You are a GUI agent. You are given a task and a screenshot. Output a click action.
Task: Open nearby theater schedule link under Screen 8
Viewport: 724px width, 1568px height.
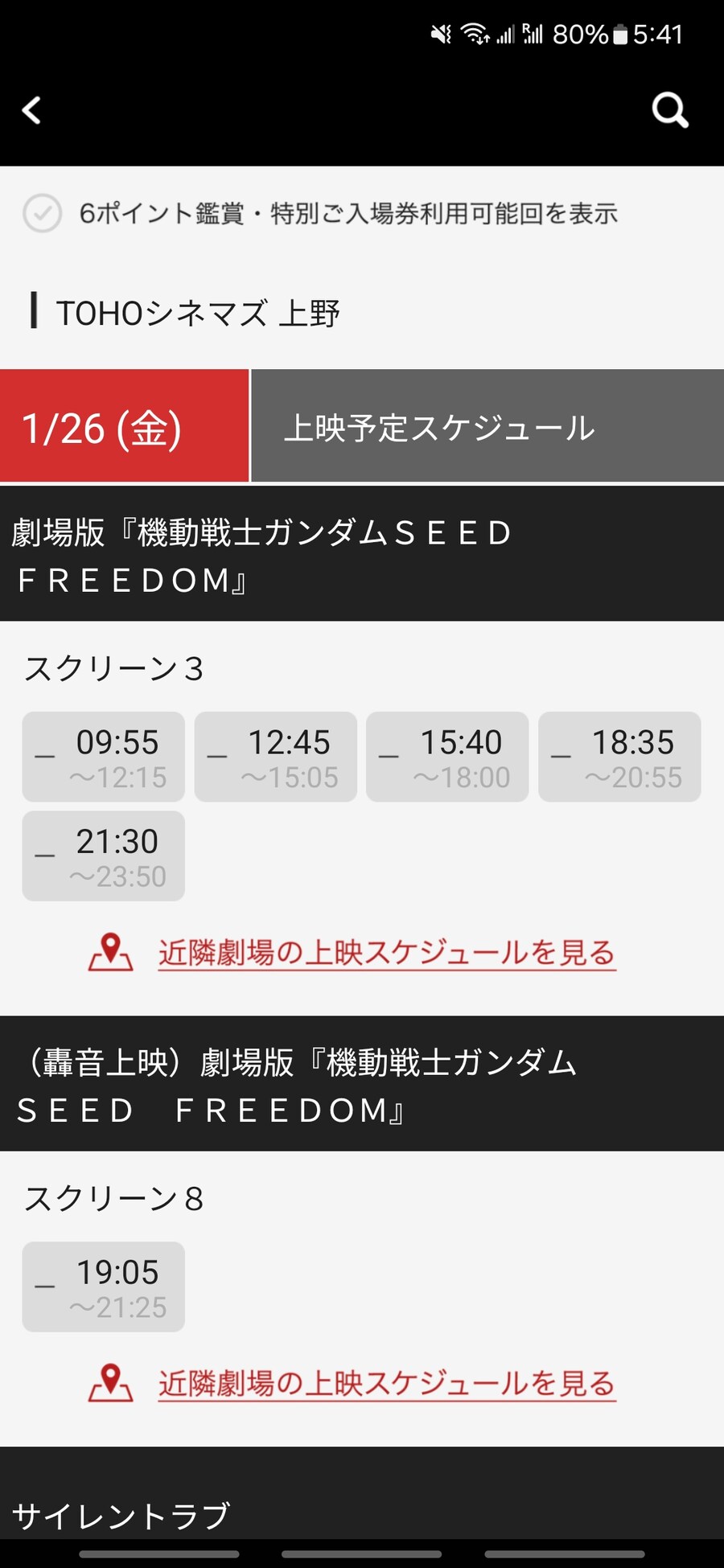click(x=386, y=1383)
